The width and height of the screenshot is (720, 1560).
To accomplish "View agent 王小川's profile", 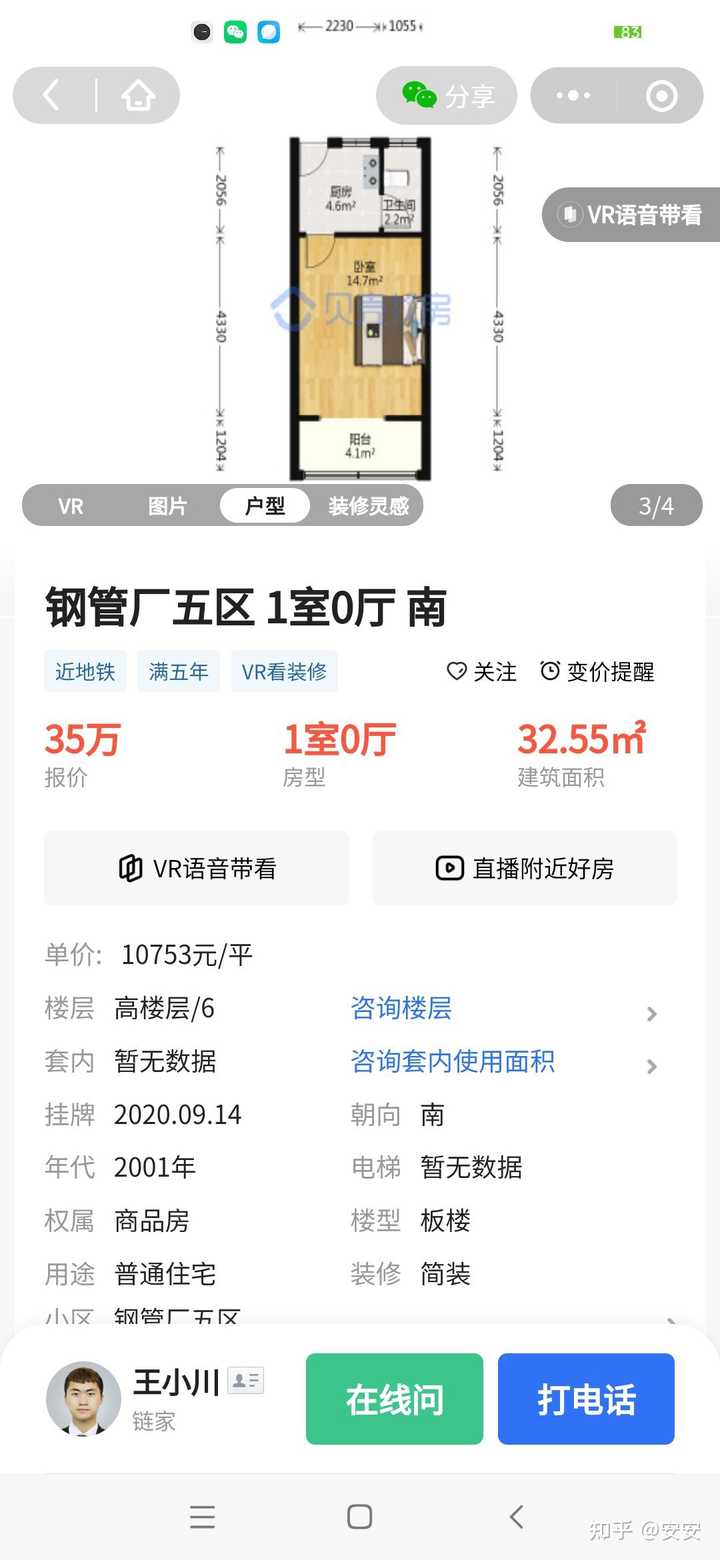I will [x=84, y=1398].
